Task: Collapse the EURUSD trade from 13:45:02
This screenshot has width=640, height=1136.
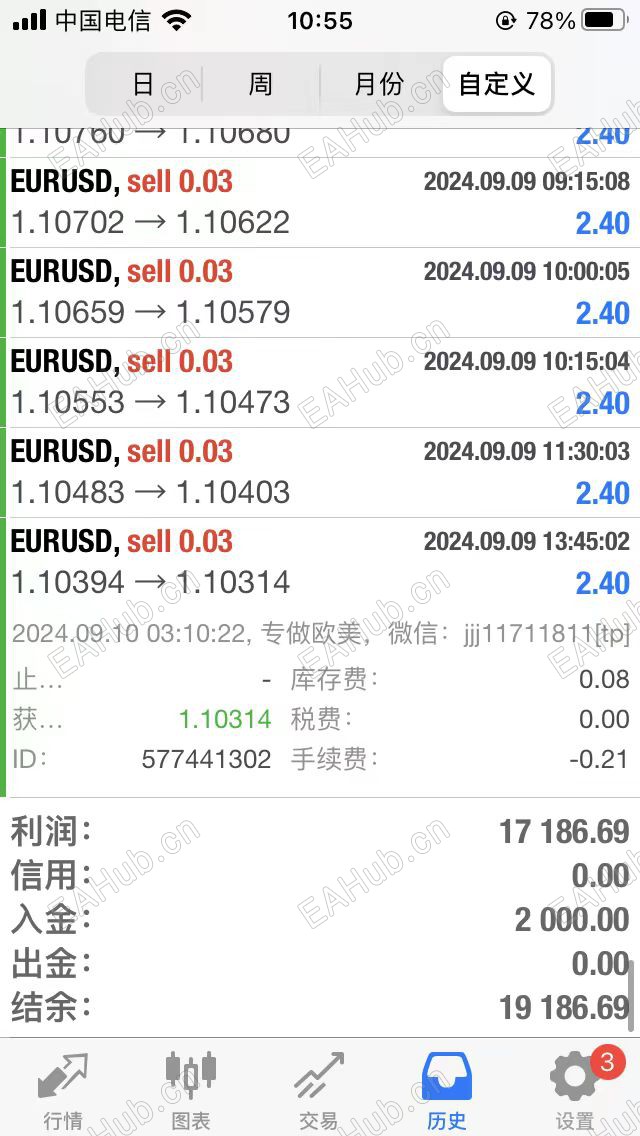Action: pyautogui.click(x=320, y=562)
